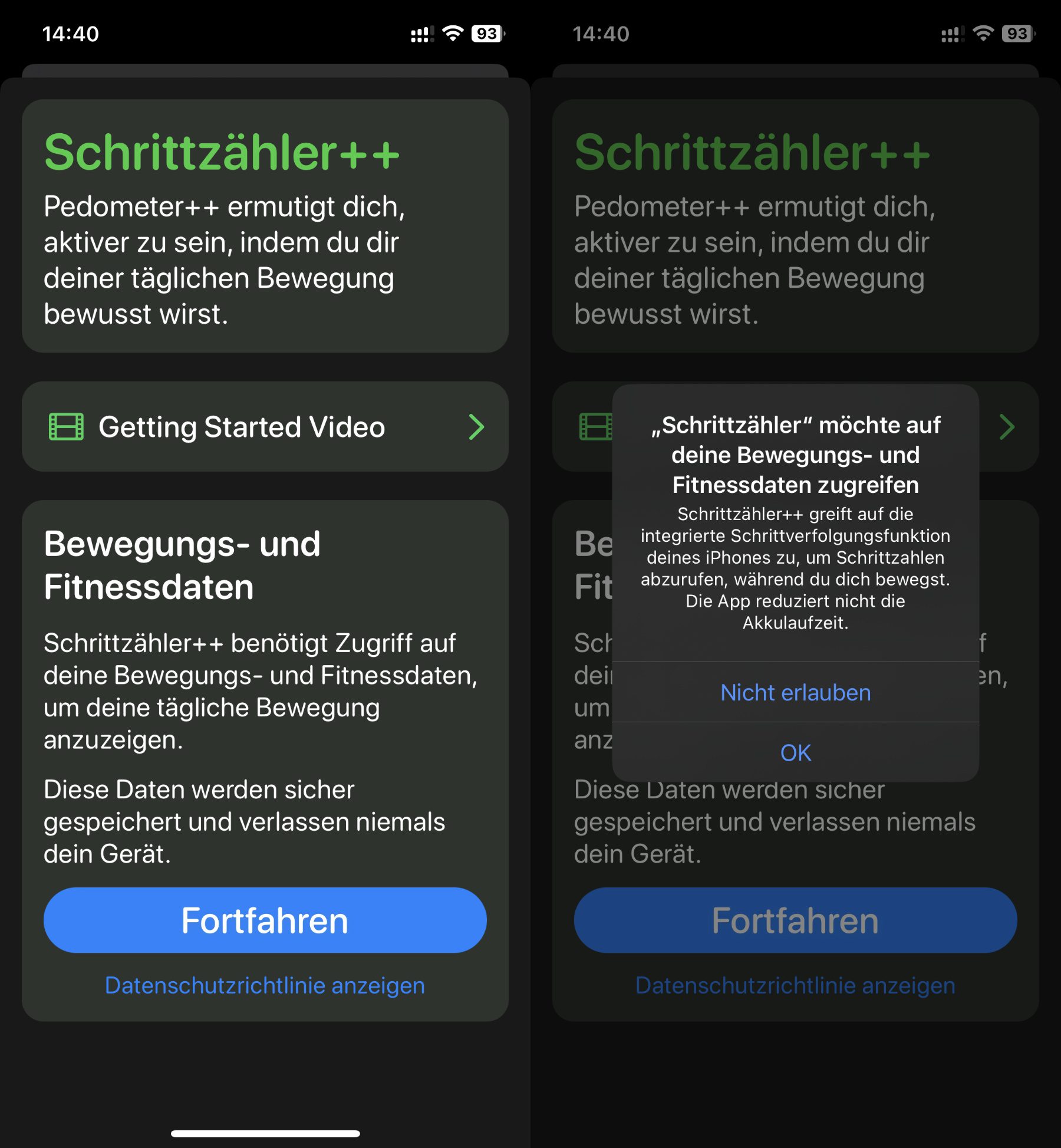Tap the undimmed blue Fortfahren button

265,920
